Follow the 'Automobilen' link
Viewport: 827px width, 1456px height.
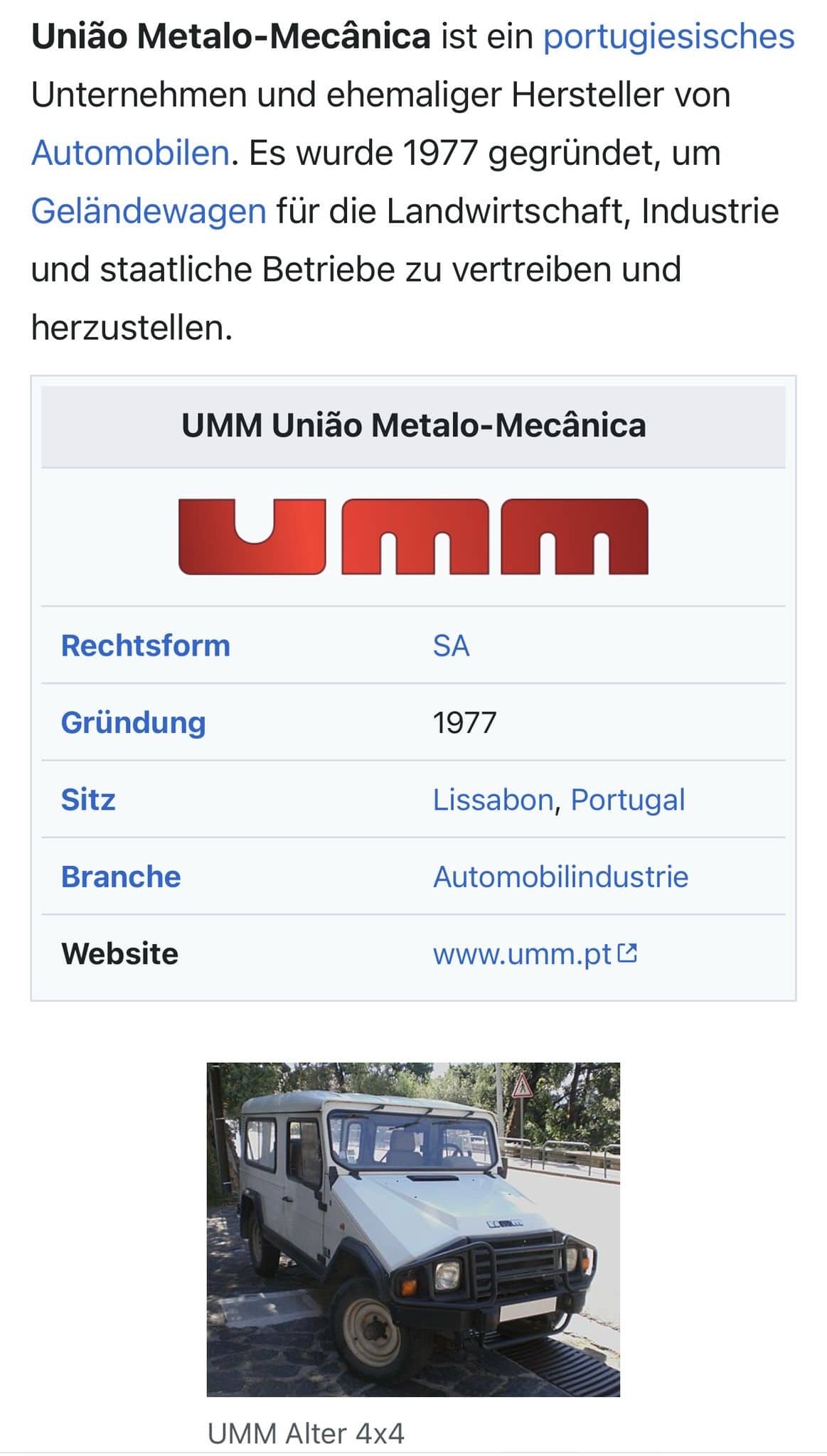coord(130,154)
